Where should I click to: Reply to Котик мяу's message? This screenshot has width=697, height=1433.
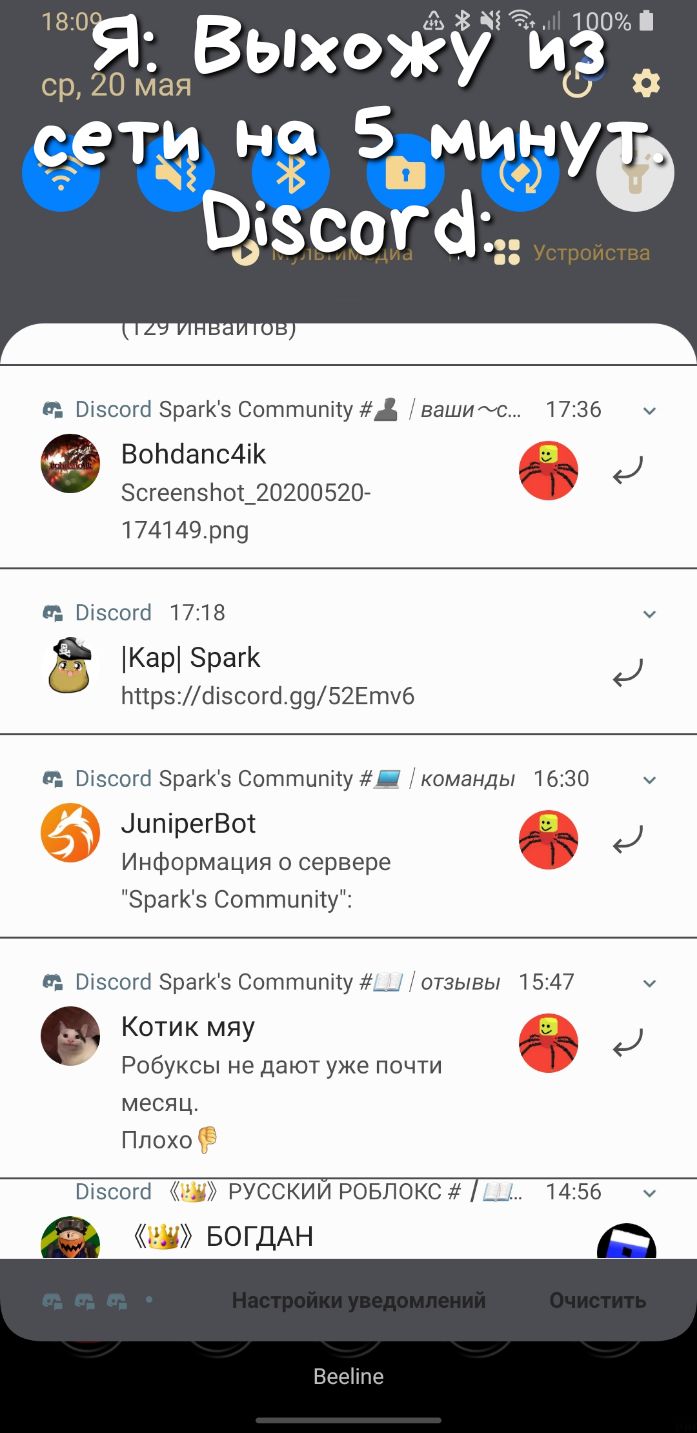628,1044
